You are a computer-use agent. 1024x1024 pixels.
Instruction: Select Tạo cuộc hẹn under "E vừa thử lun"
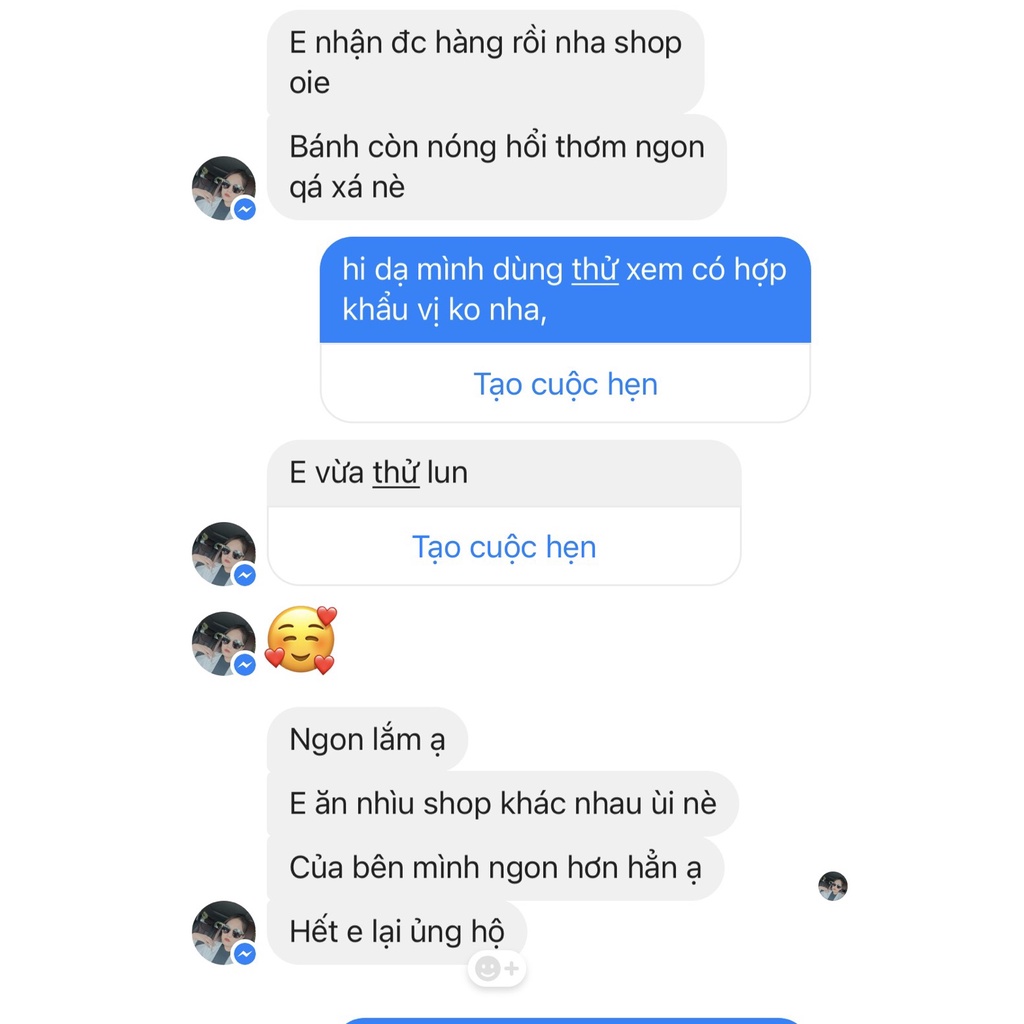coord(504,547)
